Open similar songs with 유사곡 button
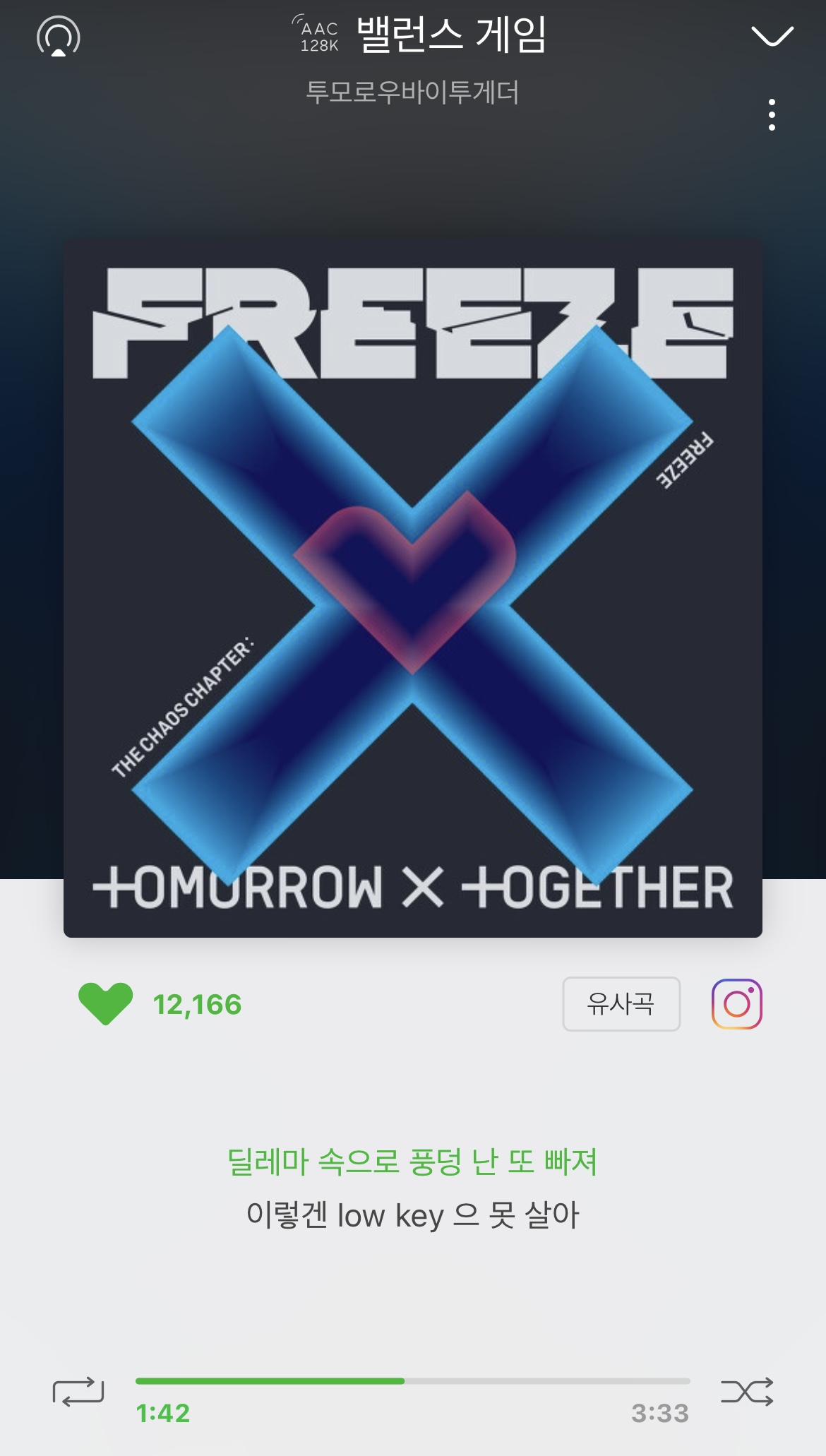Image resolution: width=826 pixels, height=1456 pixels. coord(621,1003)
